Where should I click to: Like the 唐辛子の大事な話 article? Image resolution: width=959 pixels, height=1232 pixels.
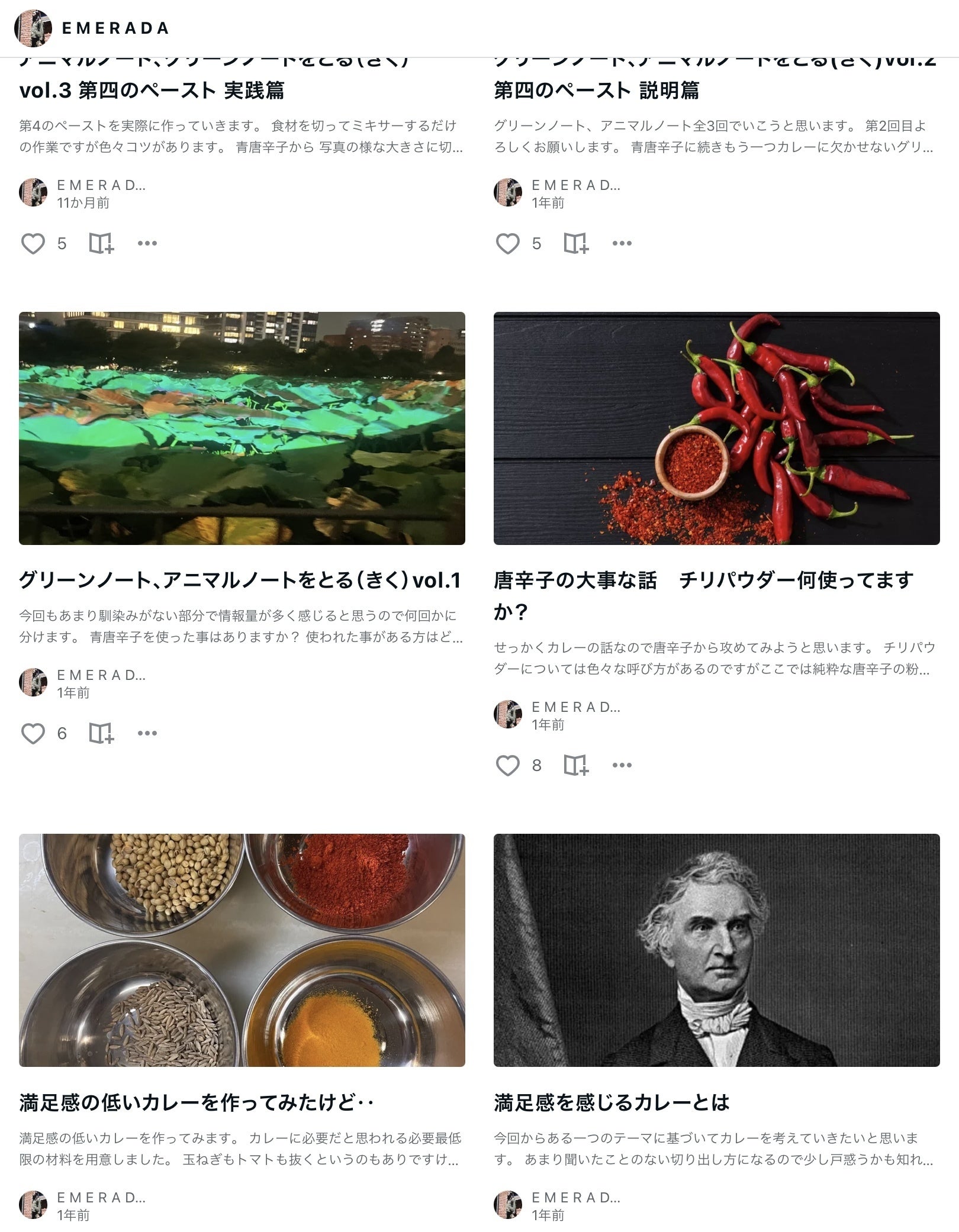click(x=508, y=765)
